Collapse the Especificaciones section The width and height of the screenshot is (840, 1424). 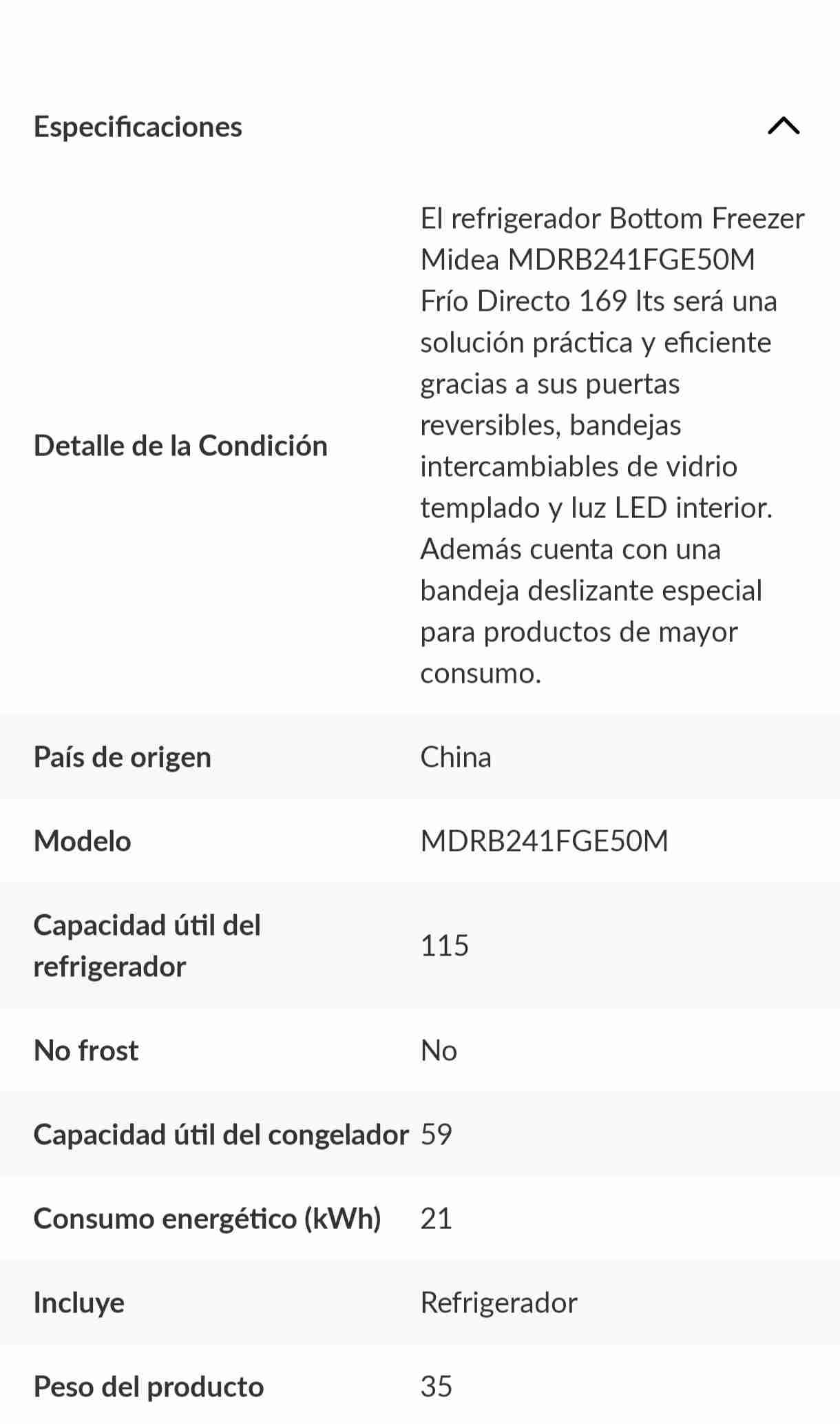tap(783, 126)
